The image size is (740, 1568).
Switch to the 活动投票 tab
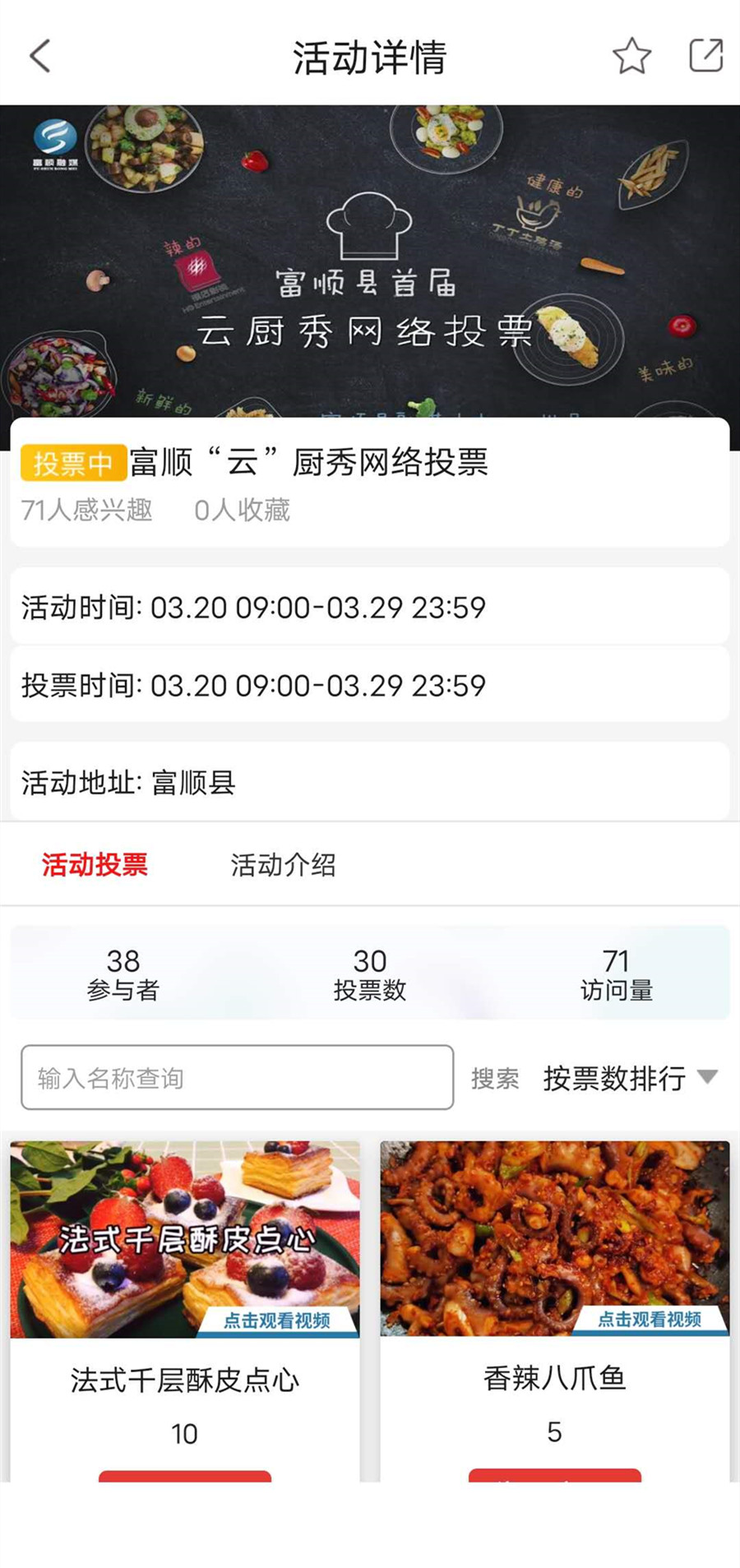pyautogui.click(x=95, y=865)
